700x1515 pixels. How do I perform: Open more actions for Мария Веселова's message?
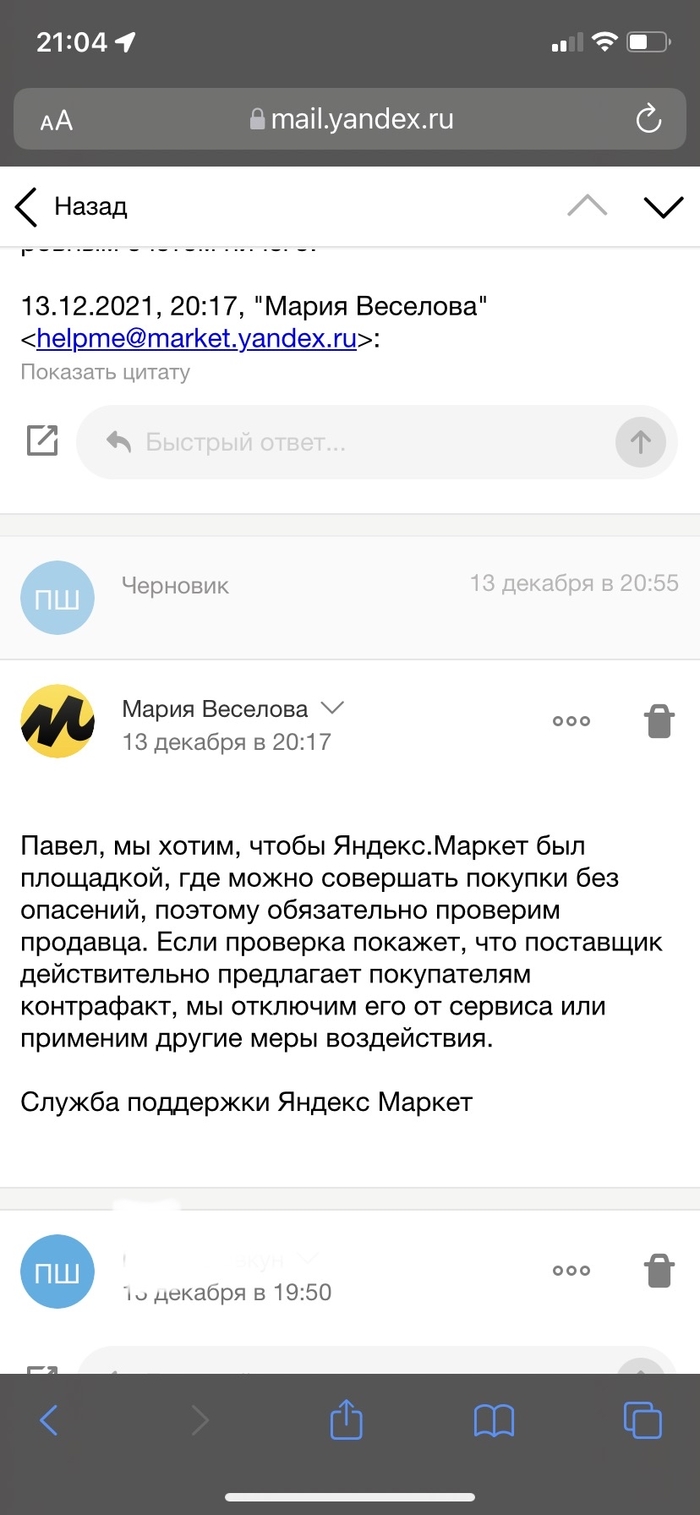click(x=571, y=721)
